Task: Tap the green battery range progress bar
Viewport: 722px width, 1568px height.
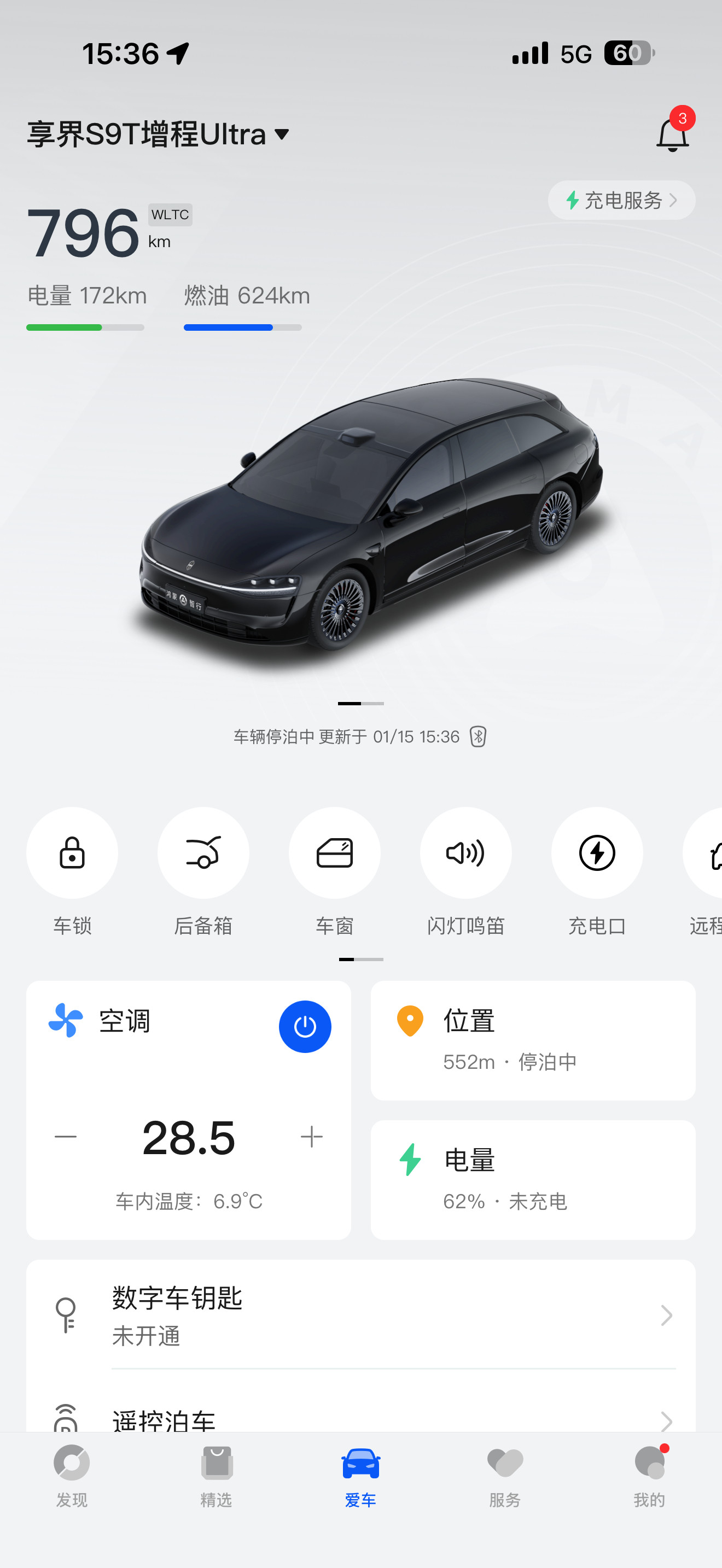Action: (85, 327)
